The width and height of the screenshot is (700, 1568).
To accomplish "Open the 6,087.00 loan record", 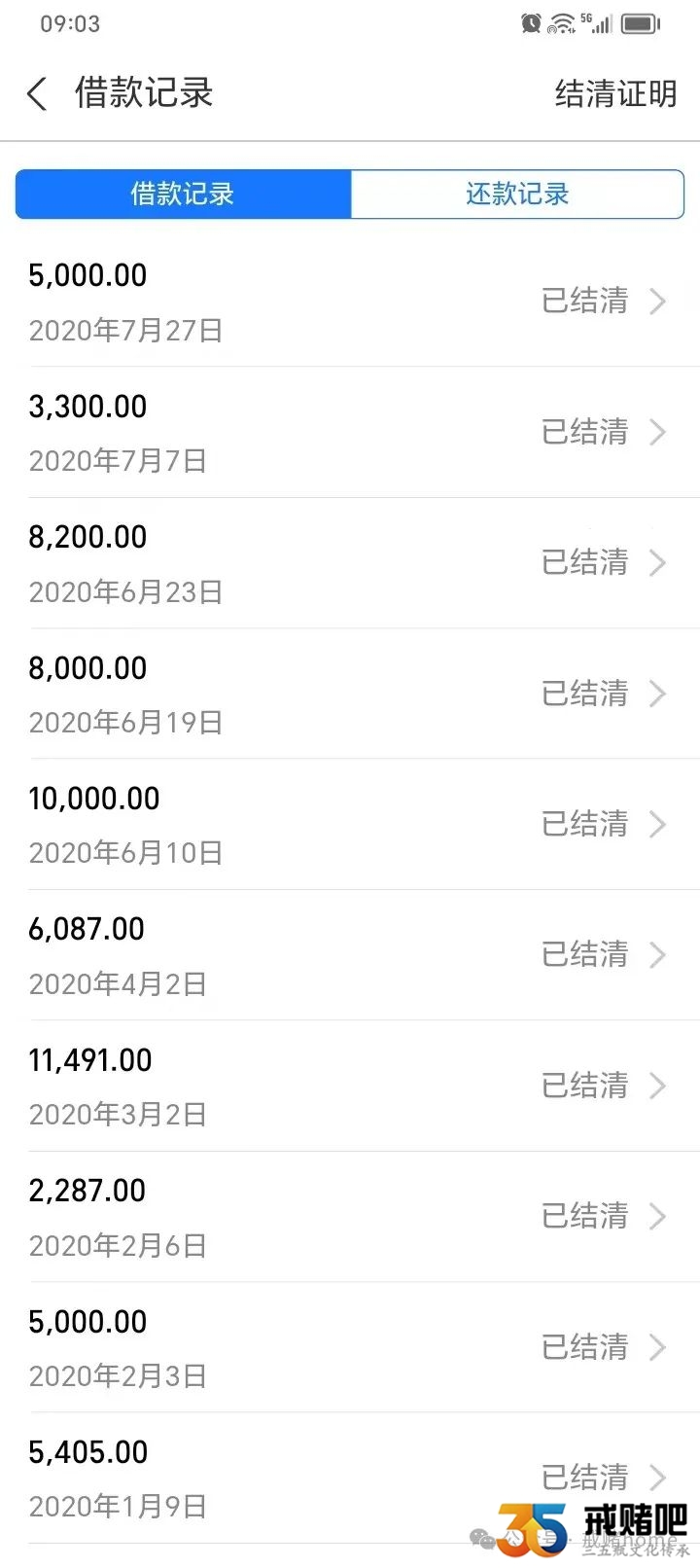I will (x=350, y=955).
